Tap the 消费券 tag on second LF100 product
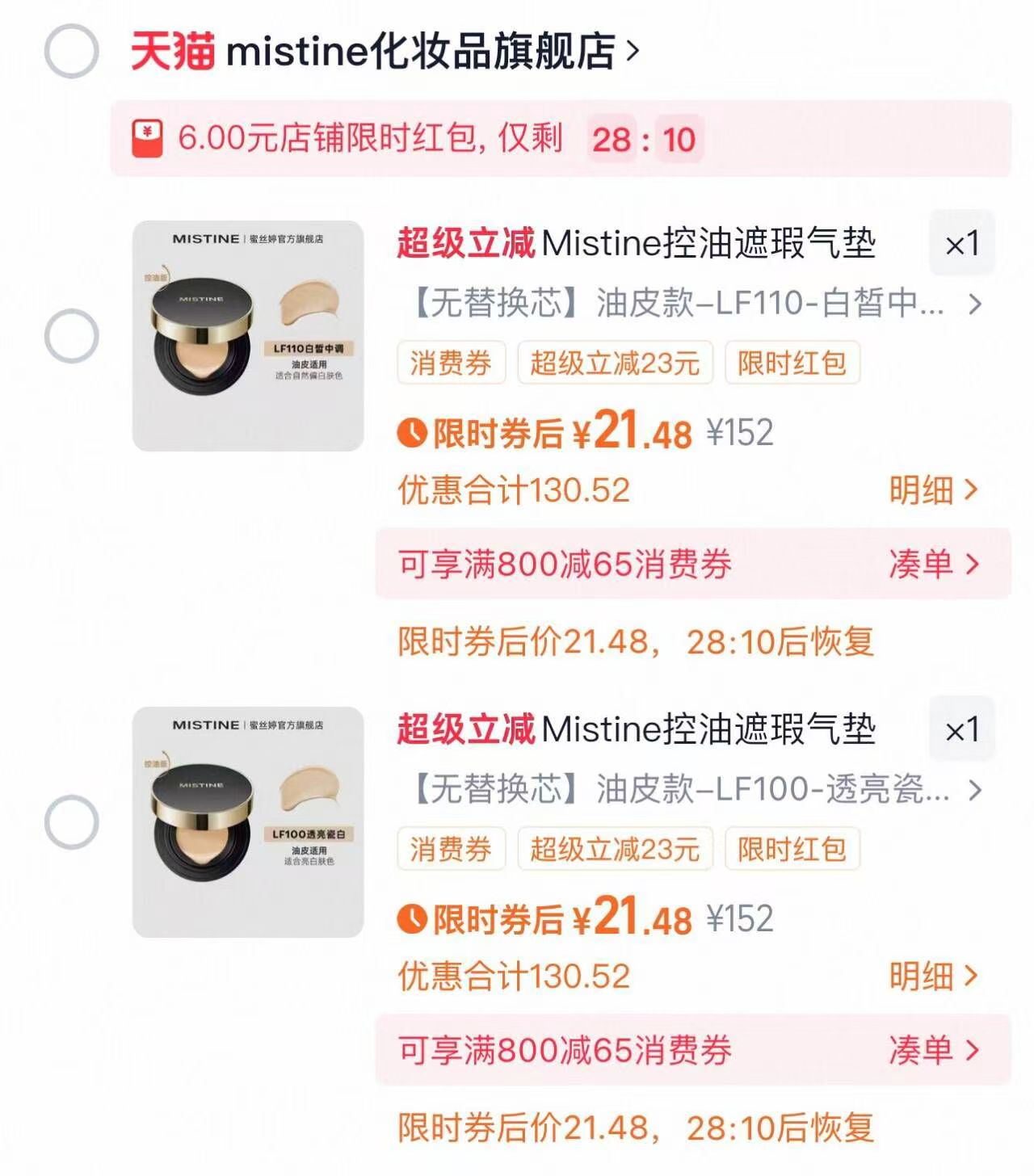Screen dimensions: 1034x1176 pos(450,850)
